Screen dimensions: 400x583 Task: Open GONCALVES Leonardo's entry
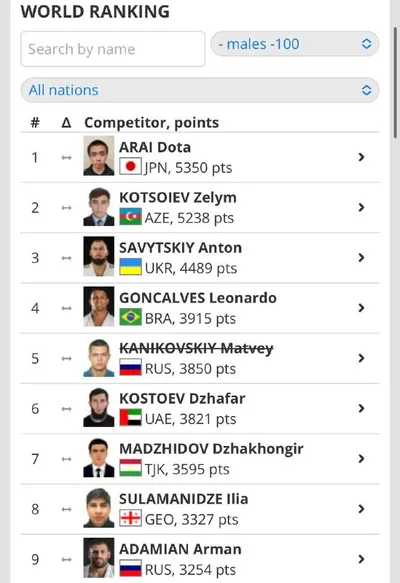coord(200,308)
